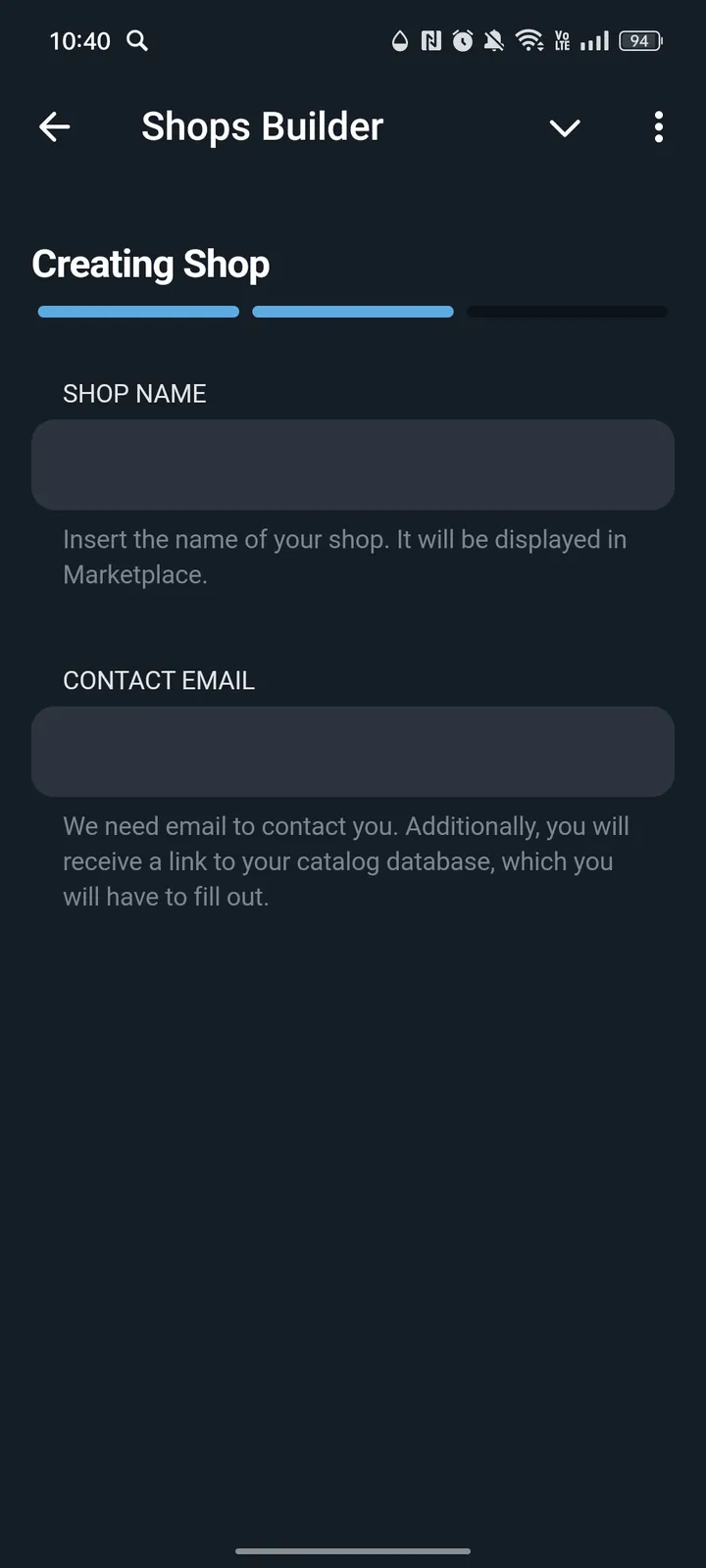Click the alarm clock status icon
This screenshot has width=706, height=1568.
463,41
